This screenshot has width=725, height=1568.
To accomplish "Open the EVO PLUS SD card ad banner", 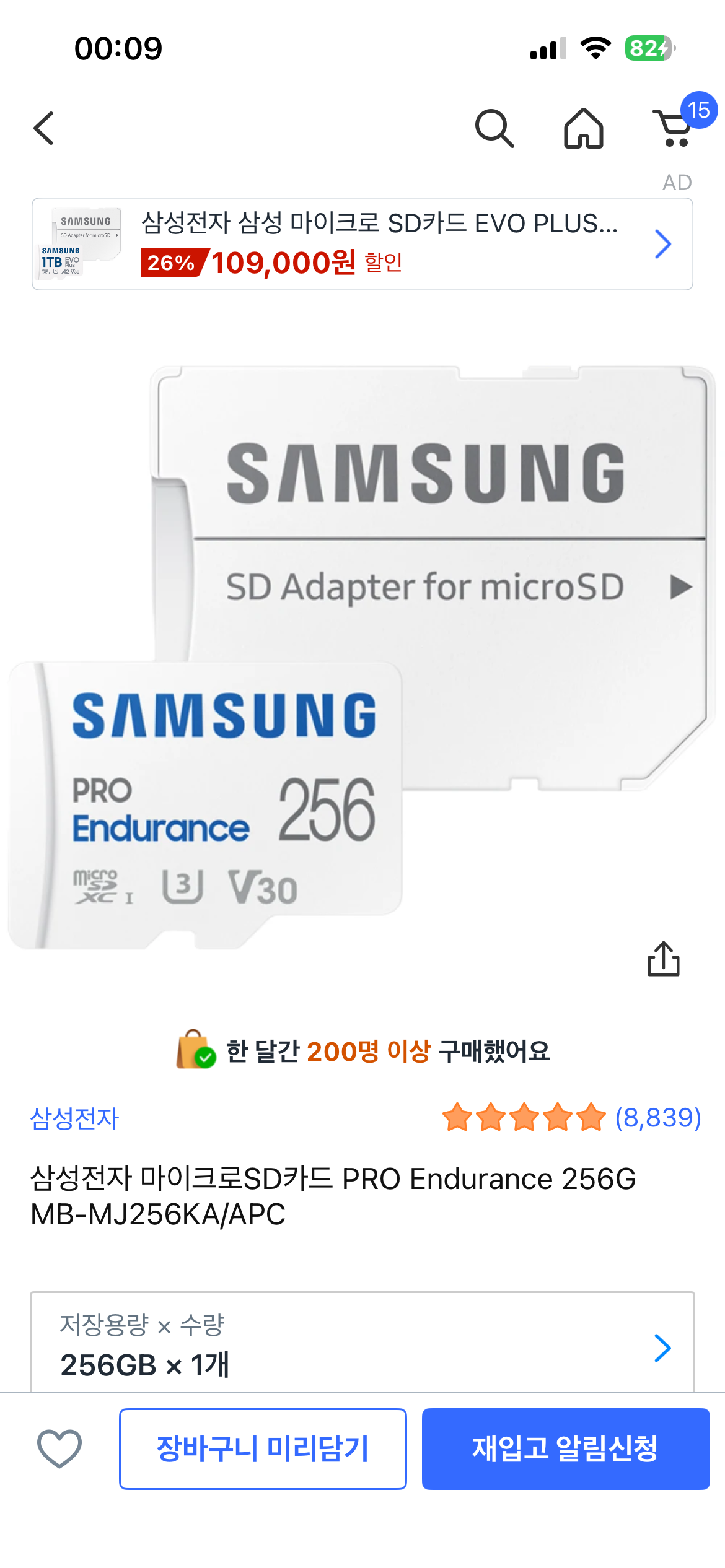I will click(x=362, y=244).
